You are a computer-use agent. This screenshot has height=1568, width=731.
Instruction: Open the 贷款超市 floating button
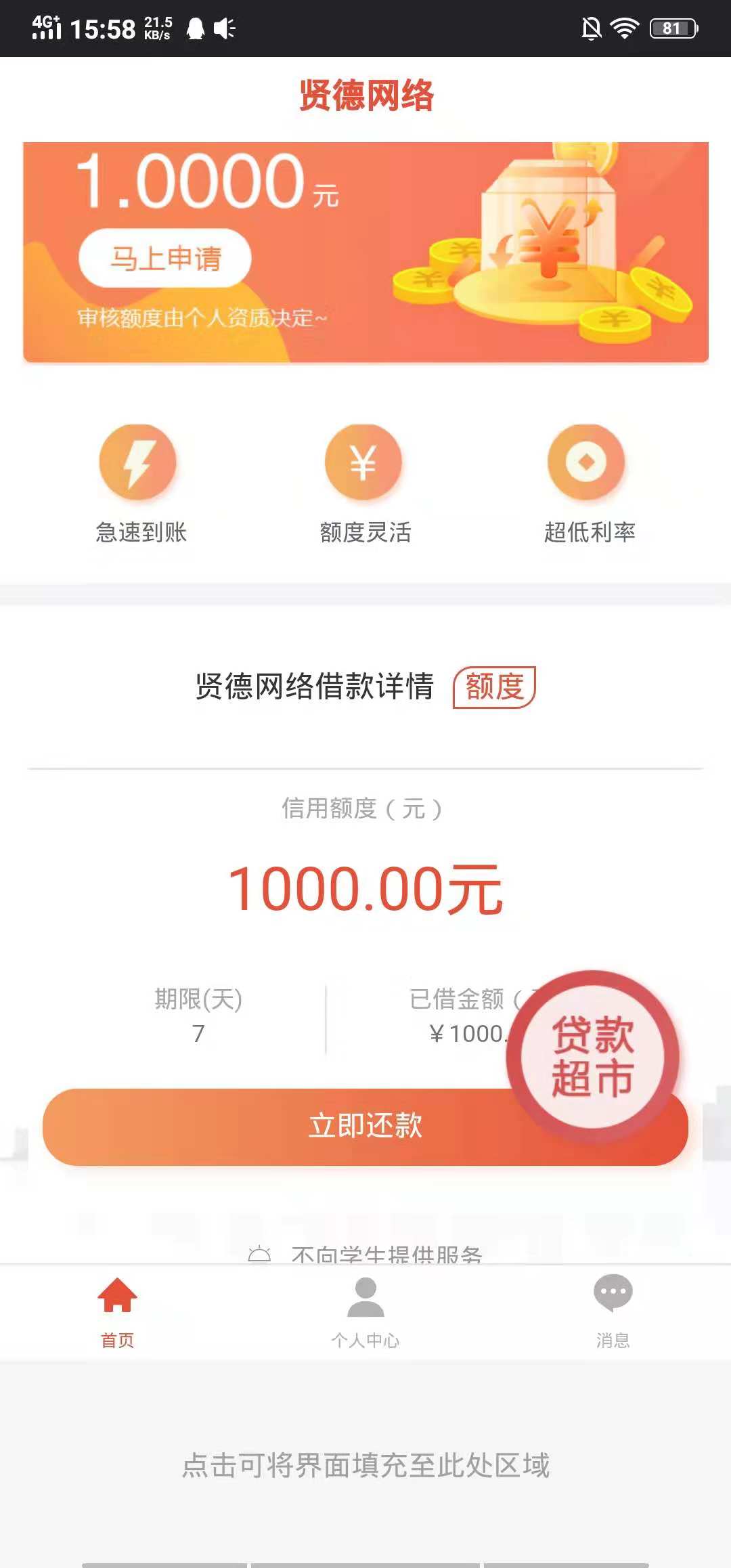(x=593, y=1057)
